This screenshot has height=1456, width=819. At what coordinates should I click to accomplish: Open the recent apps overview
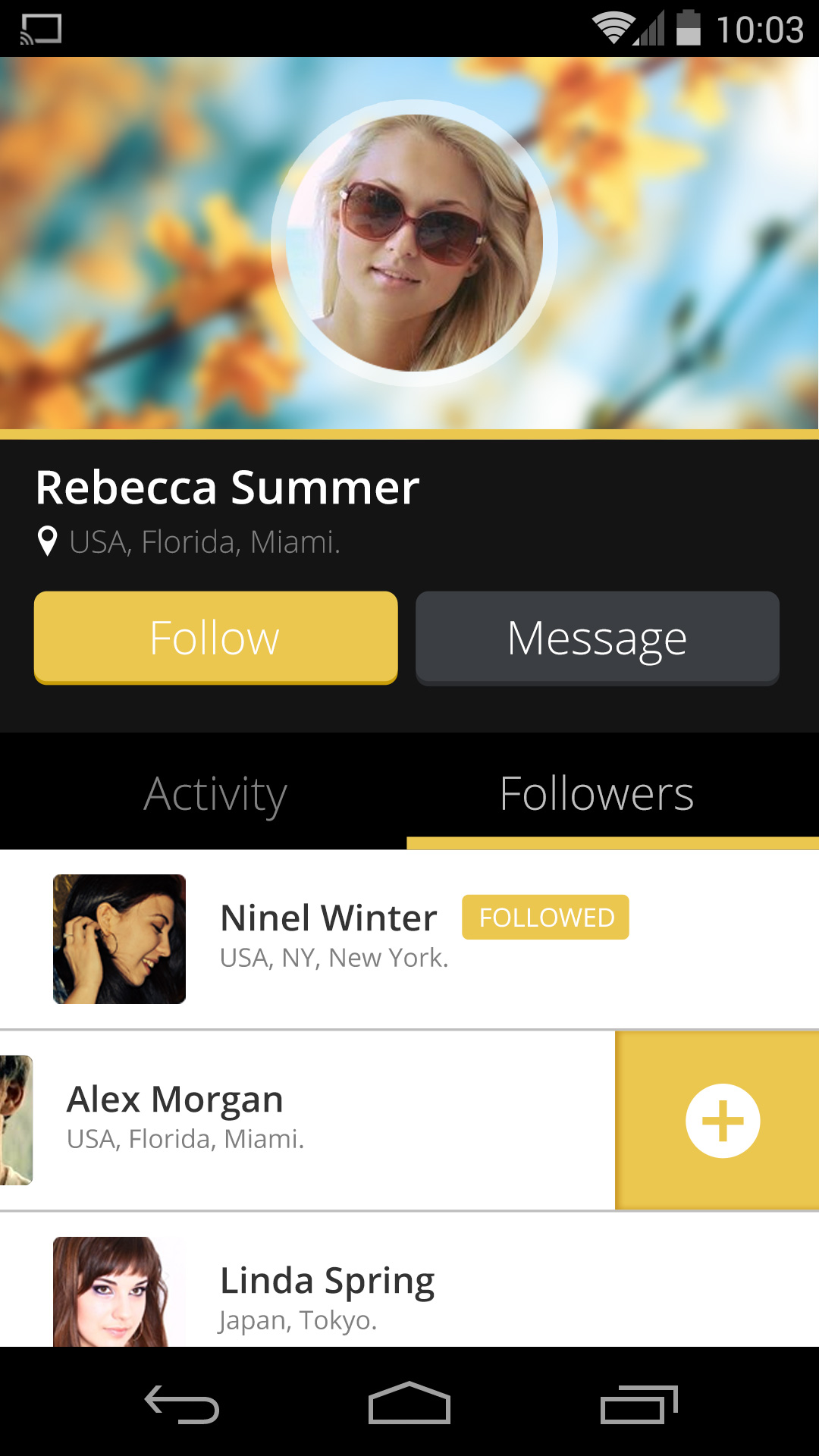point(637,1404)
